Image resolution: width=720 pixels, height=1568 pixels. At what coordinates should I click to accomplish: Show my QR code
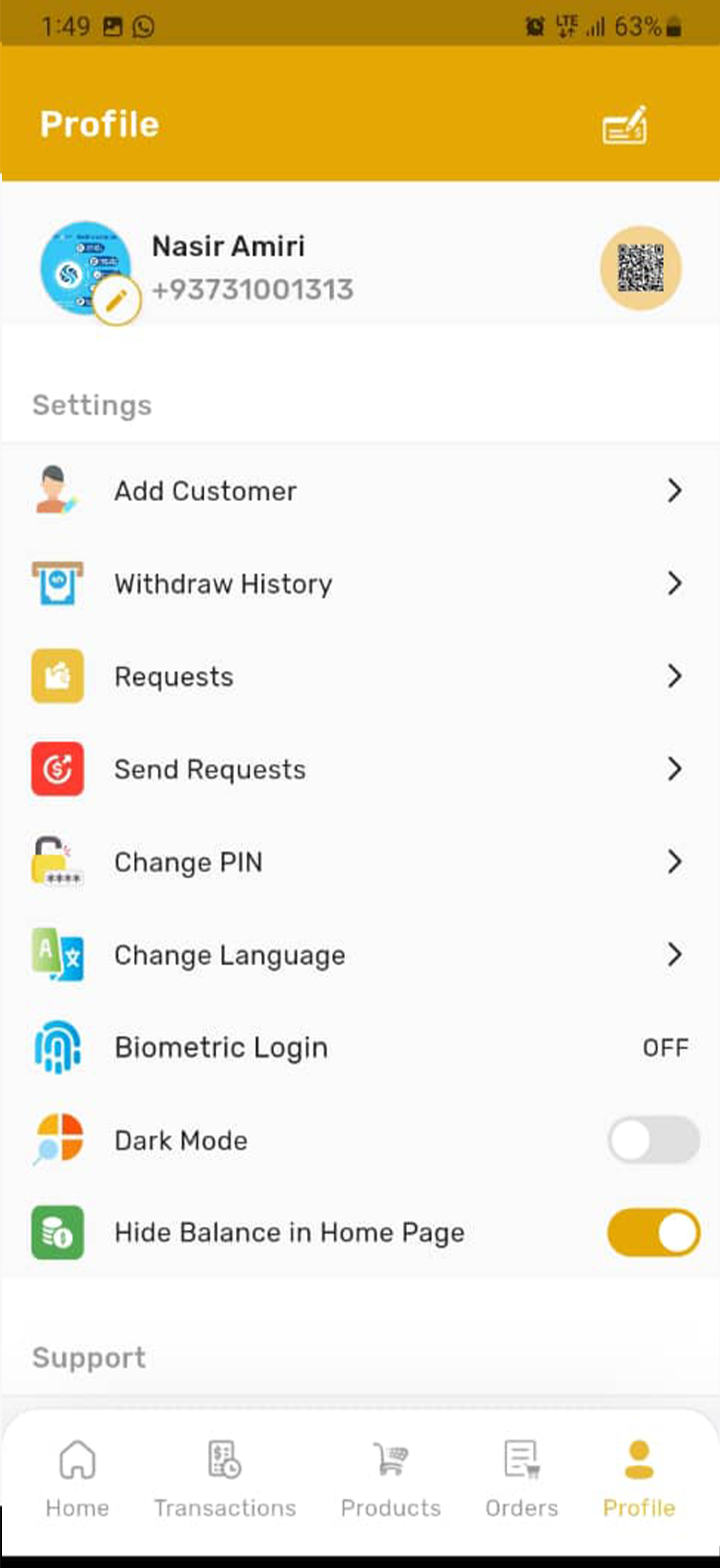click(x=640, y=268)
